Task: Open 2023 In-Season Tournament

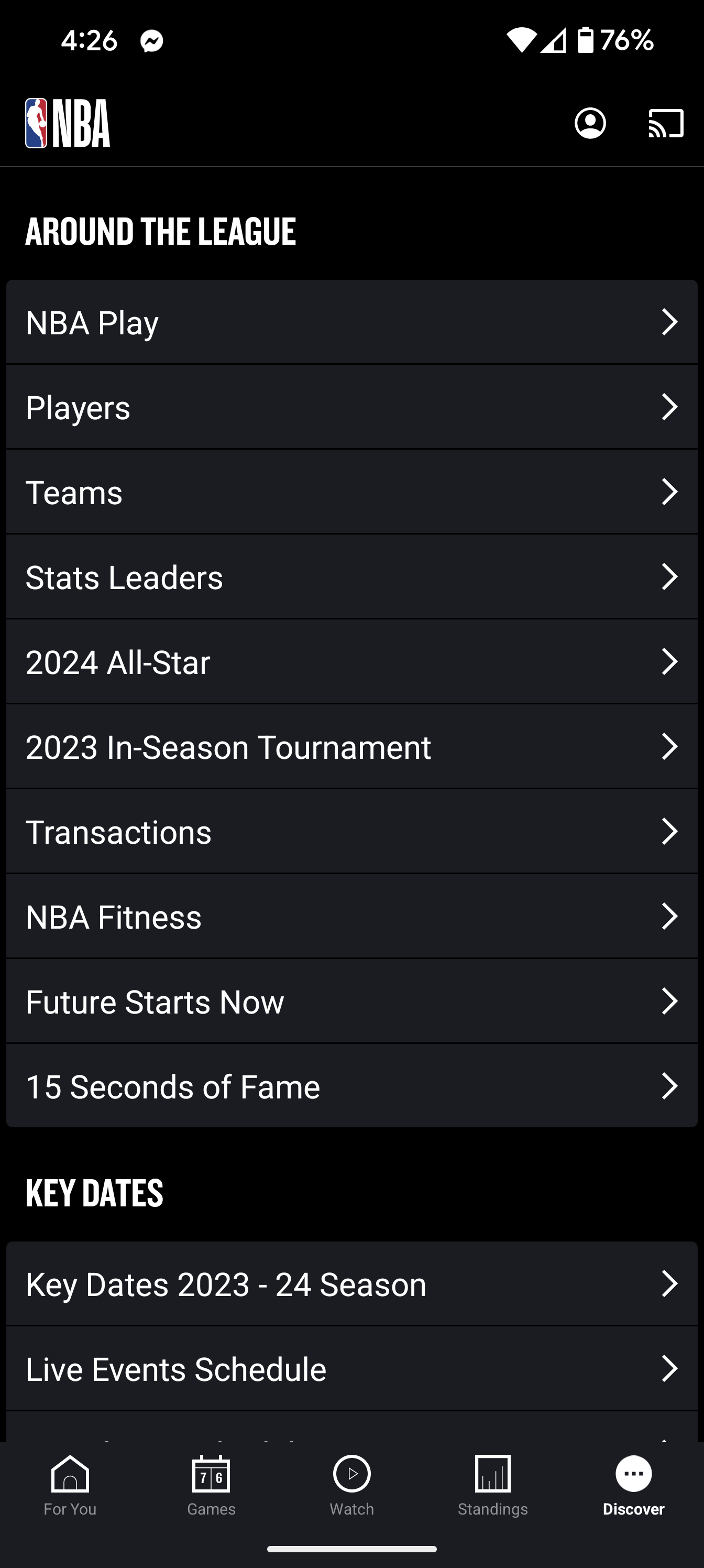Action: [x=351, y=747]
